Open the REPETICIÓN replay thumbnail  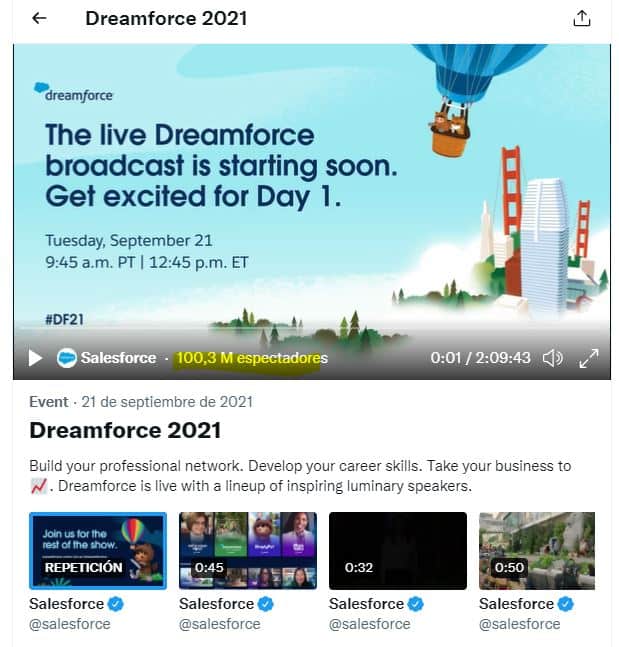point(98,551)
